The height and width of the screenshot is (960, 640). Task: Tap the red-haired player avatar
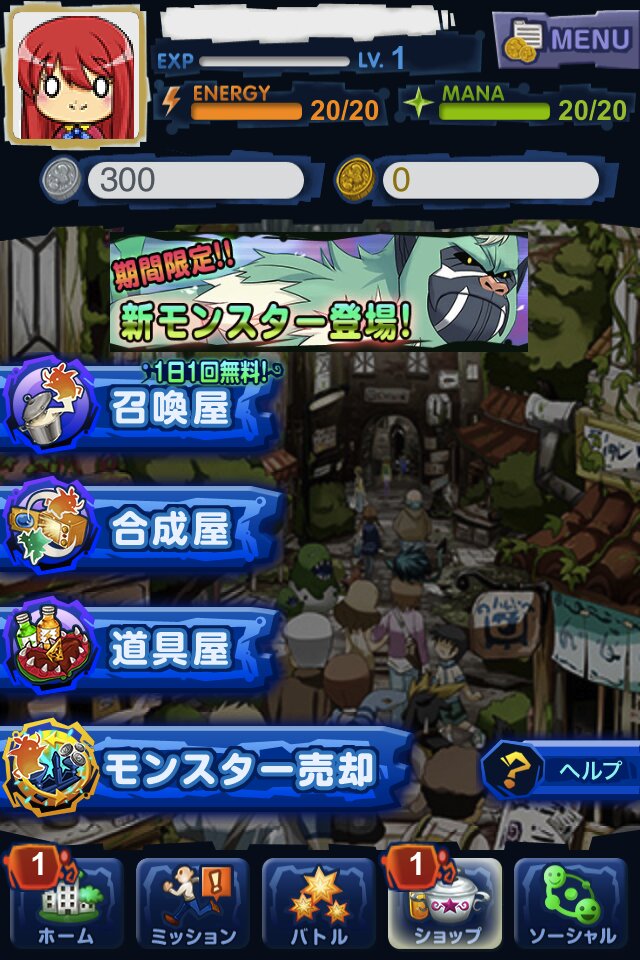coord(77,76)
